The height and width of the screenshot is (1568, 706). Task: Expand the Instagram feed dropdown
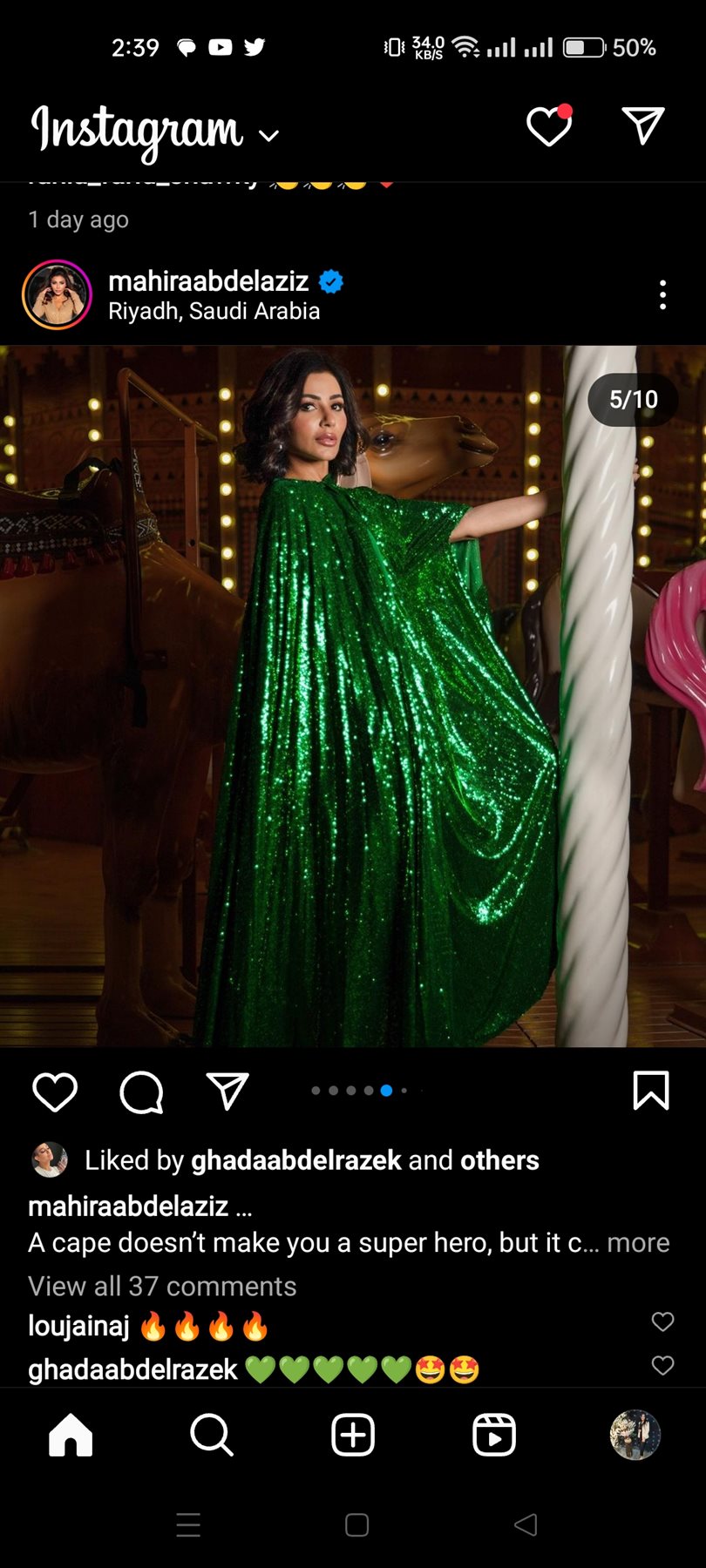tap(269, 135)
